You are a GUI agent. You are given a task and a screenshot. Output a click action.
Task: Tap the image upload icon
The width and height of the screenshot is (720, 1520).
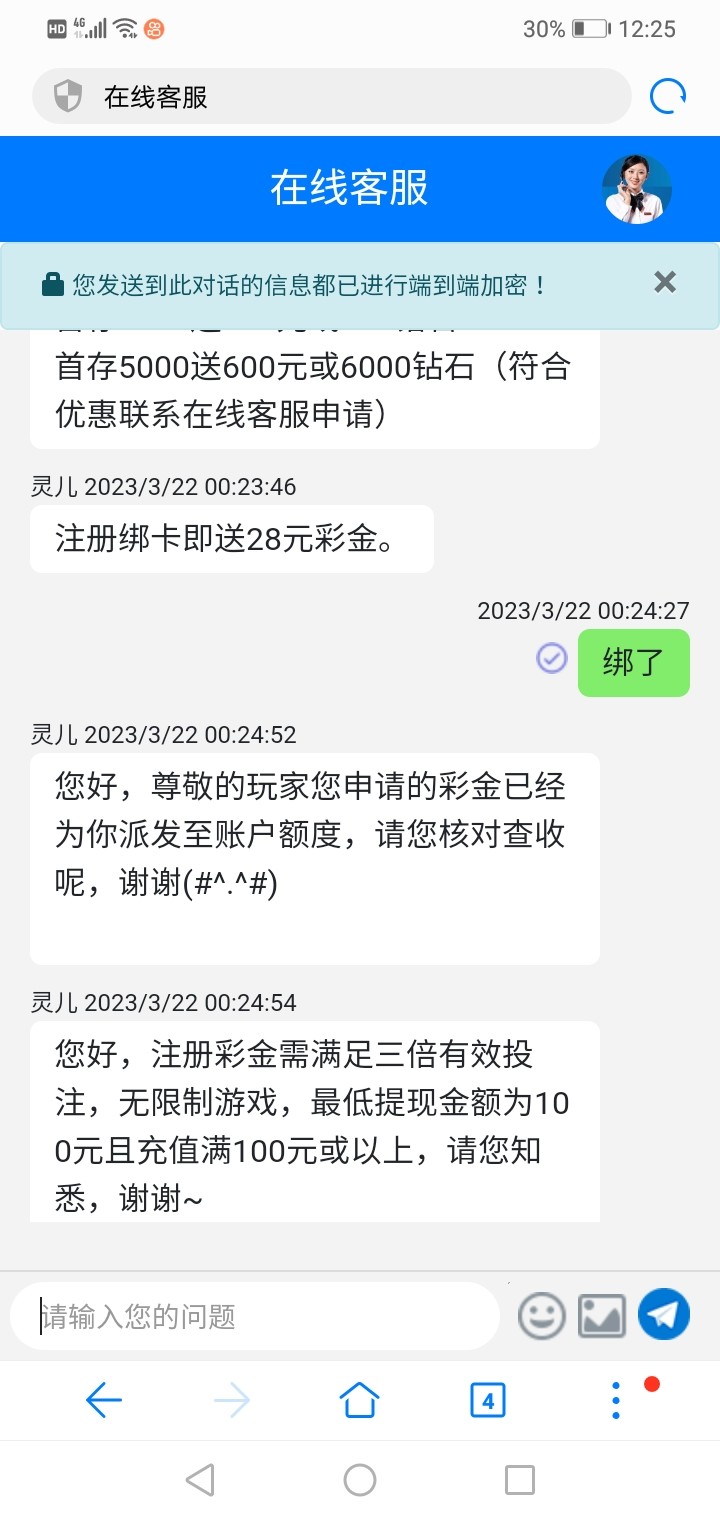(x=600, y=1315)
